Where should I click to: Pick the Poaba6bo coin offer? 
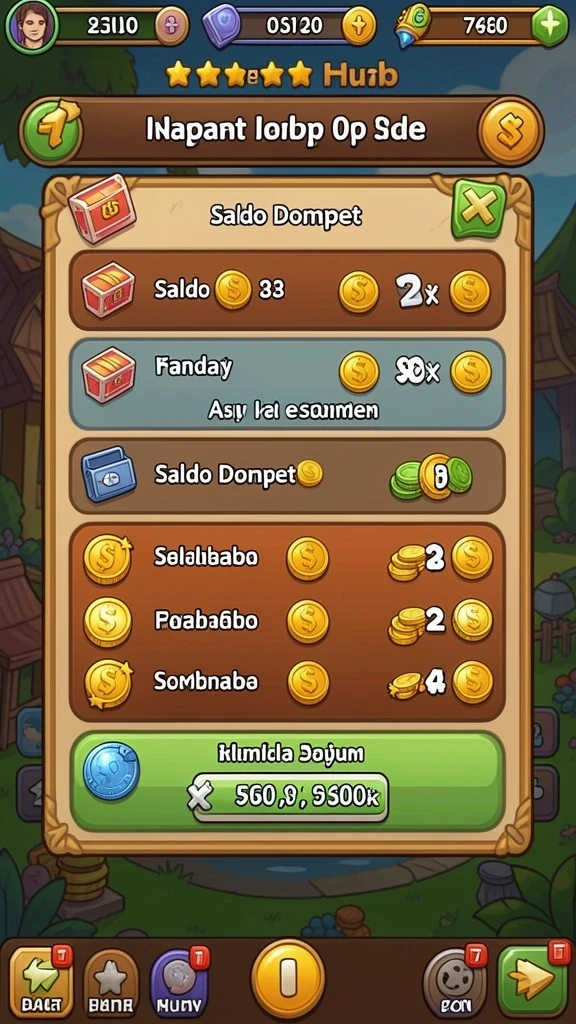(x=287, y=620)
